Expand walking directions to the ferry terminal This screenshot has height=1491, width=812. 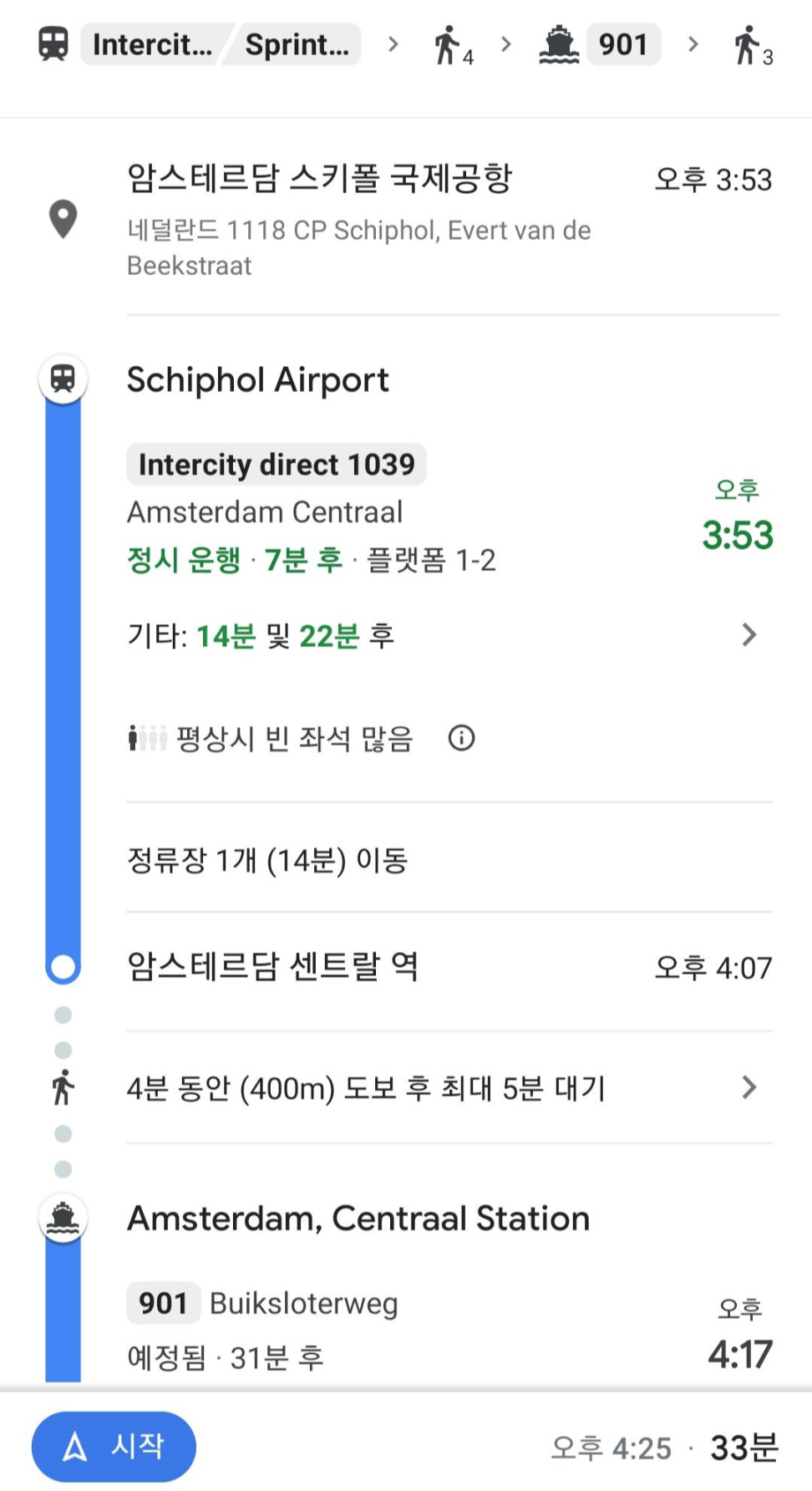[x=749, y=1087]
